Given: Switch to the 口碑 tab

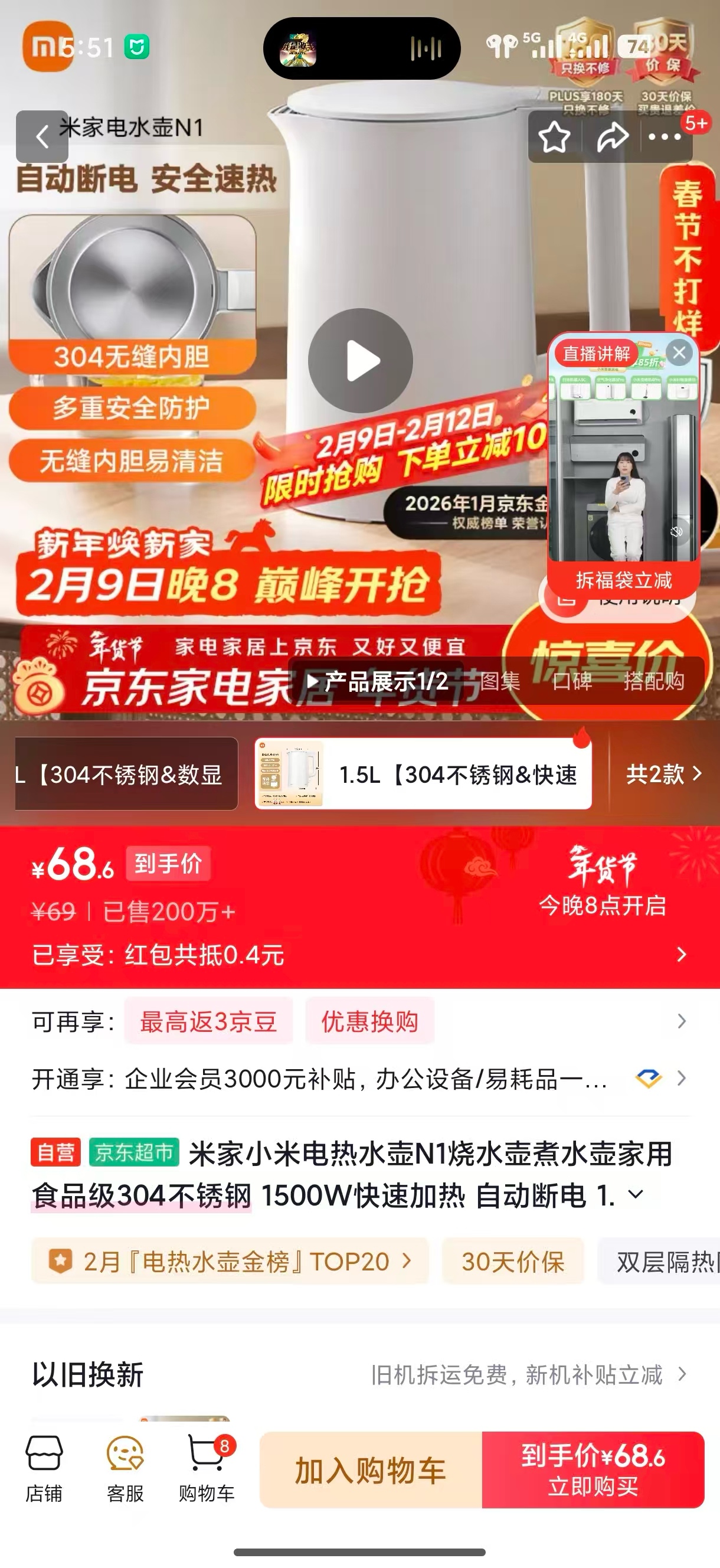Looking at the screenshot, I should (571, 681).
